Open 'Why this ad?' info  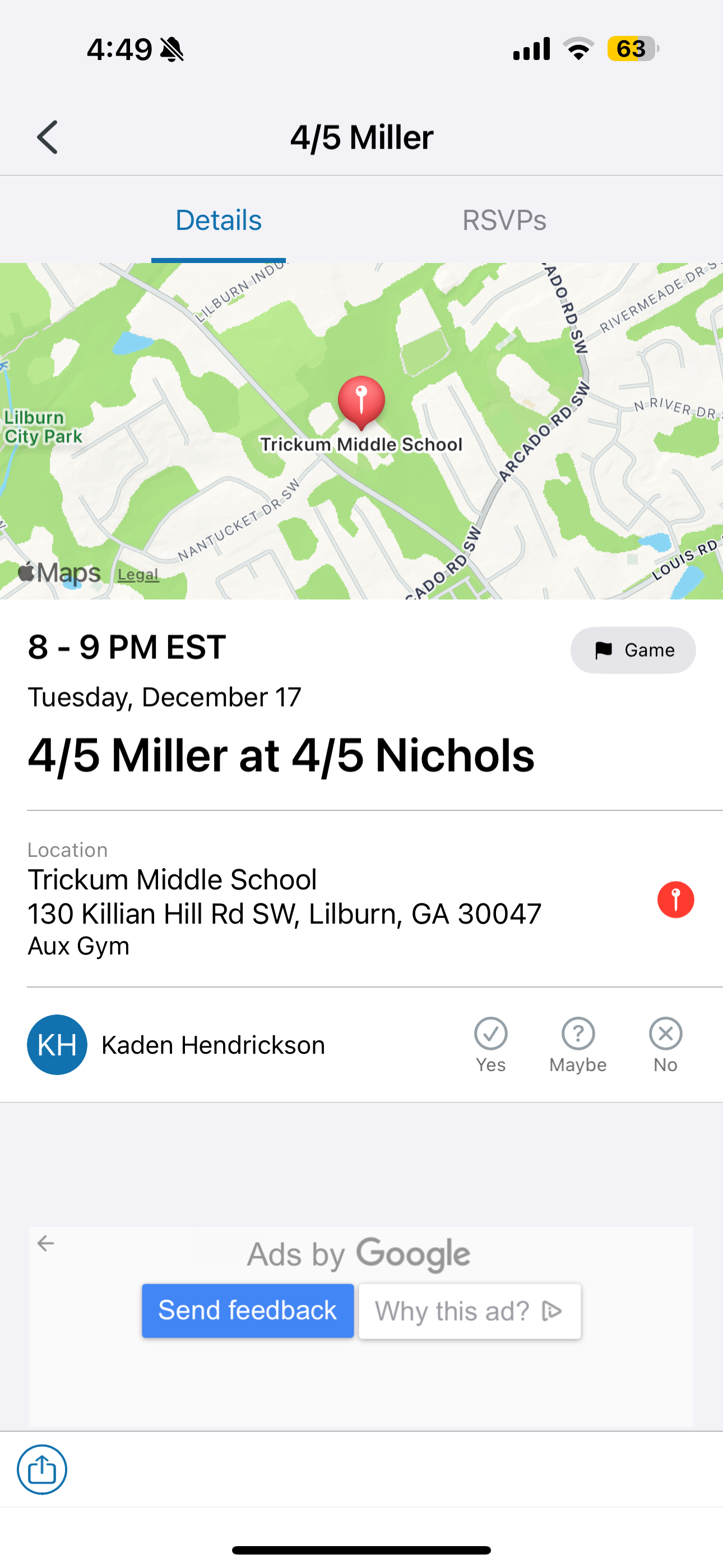point(469,1311)
